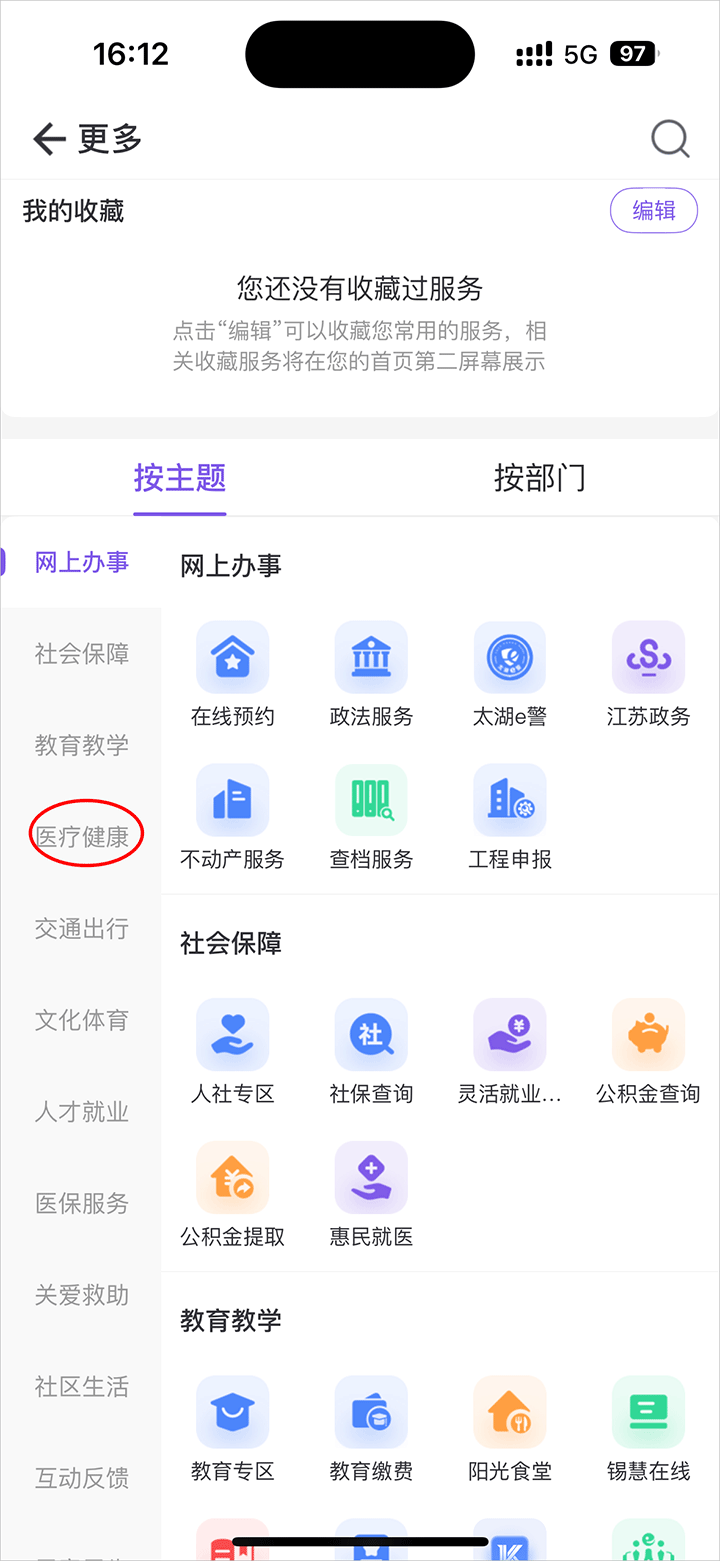
Task: Select the 按主题 tab
Action: 180,478
